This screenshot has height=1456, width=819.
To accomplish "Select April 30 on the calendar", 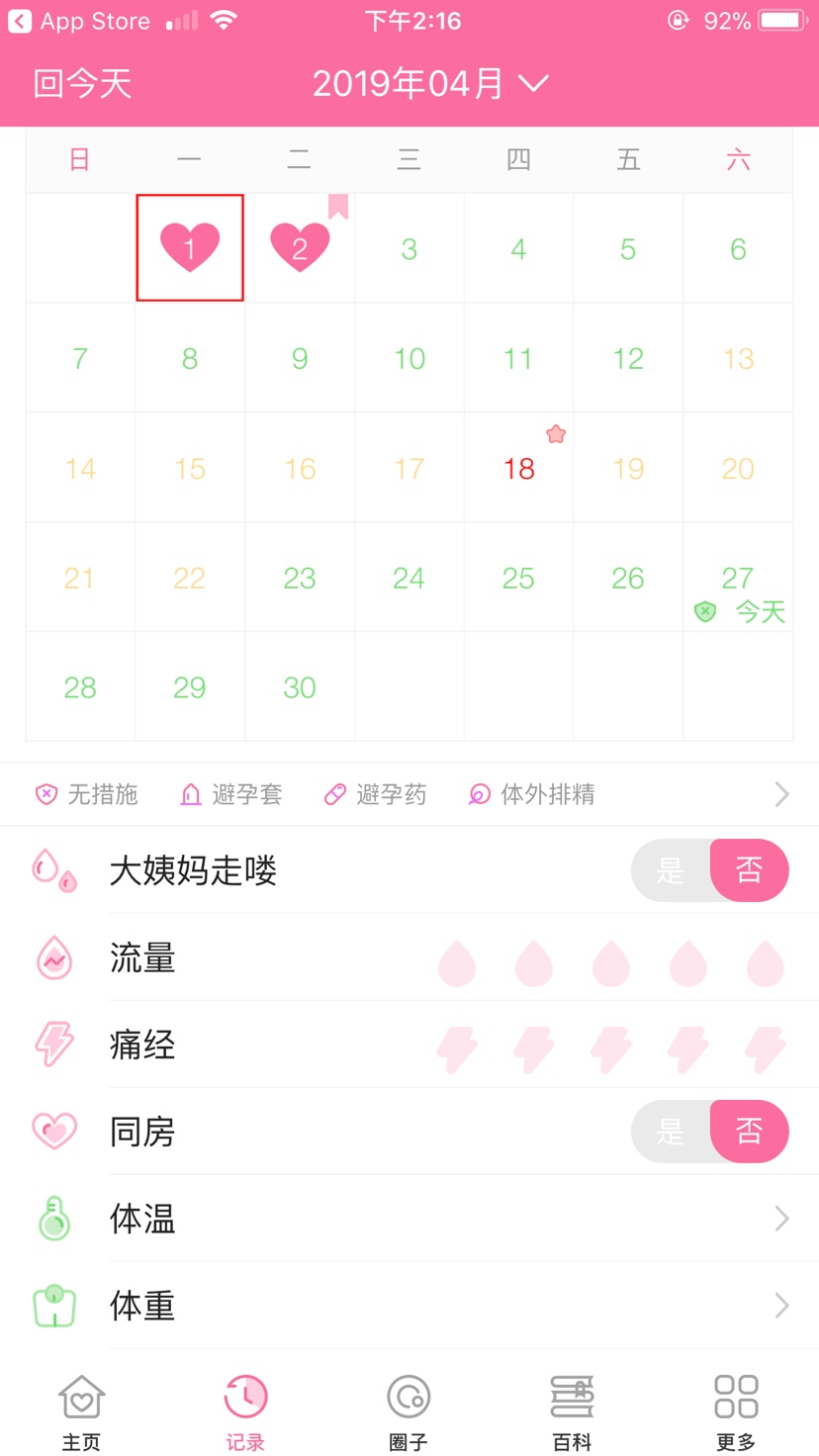I will pyautogui.click(x=300, y=687).
